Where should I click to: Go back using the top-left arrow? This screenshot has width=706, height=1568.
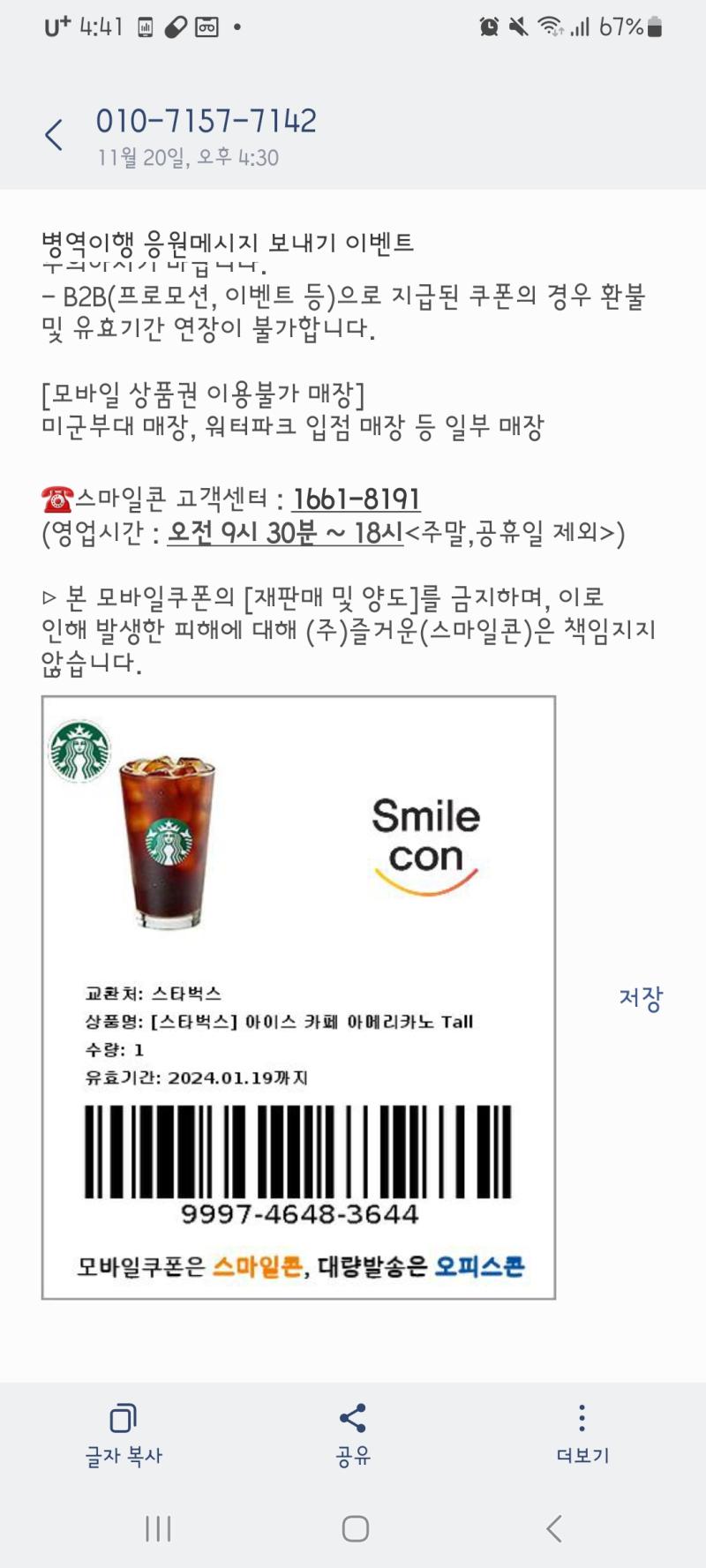54,136
